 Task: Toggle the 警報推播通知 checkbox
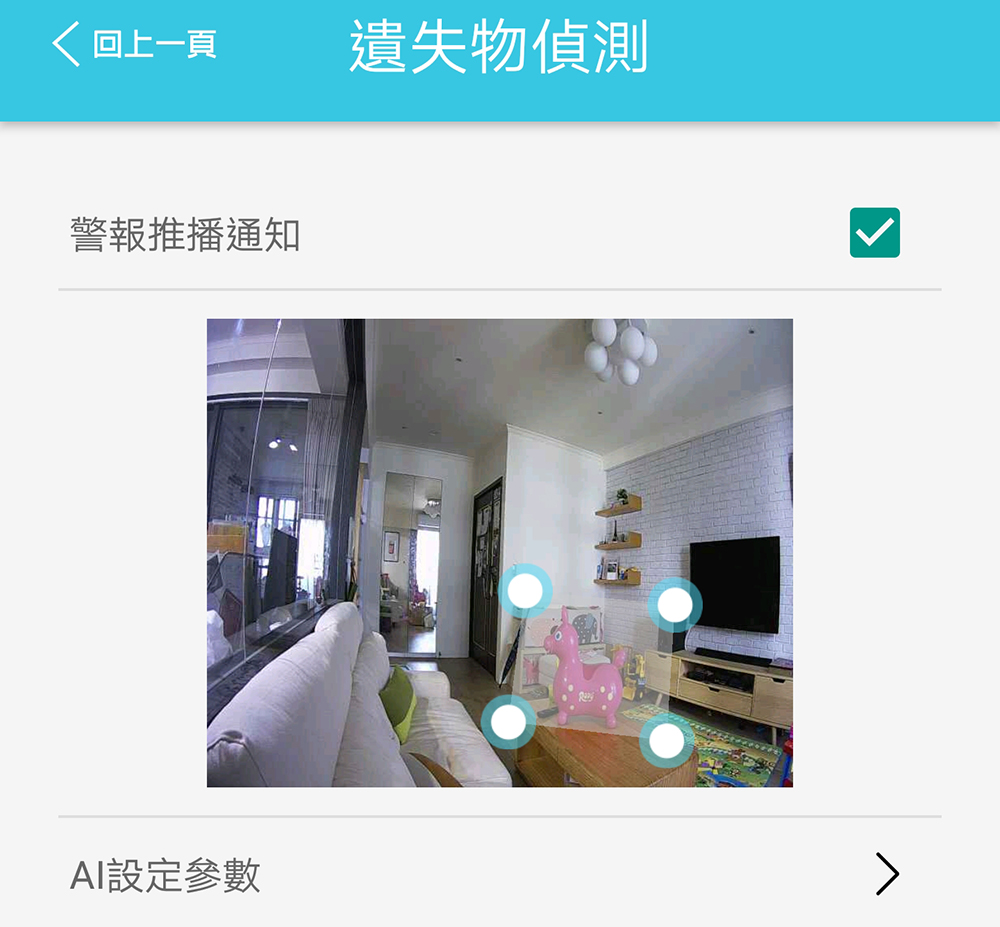click(x=874, y=233)
